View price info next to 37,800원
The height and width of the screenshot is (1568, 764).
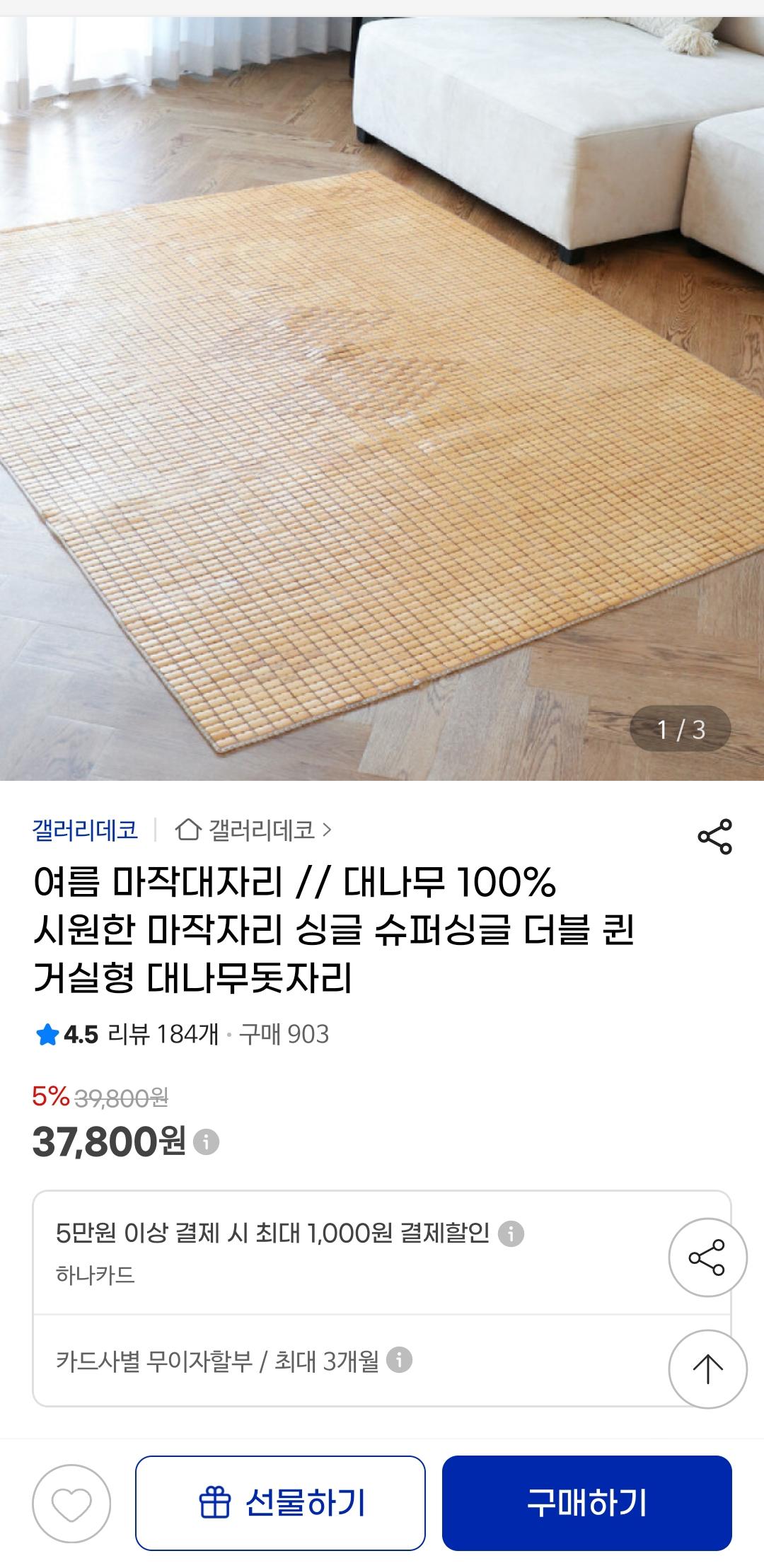[x=207, y=1142]
